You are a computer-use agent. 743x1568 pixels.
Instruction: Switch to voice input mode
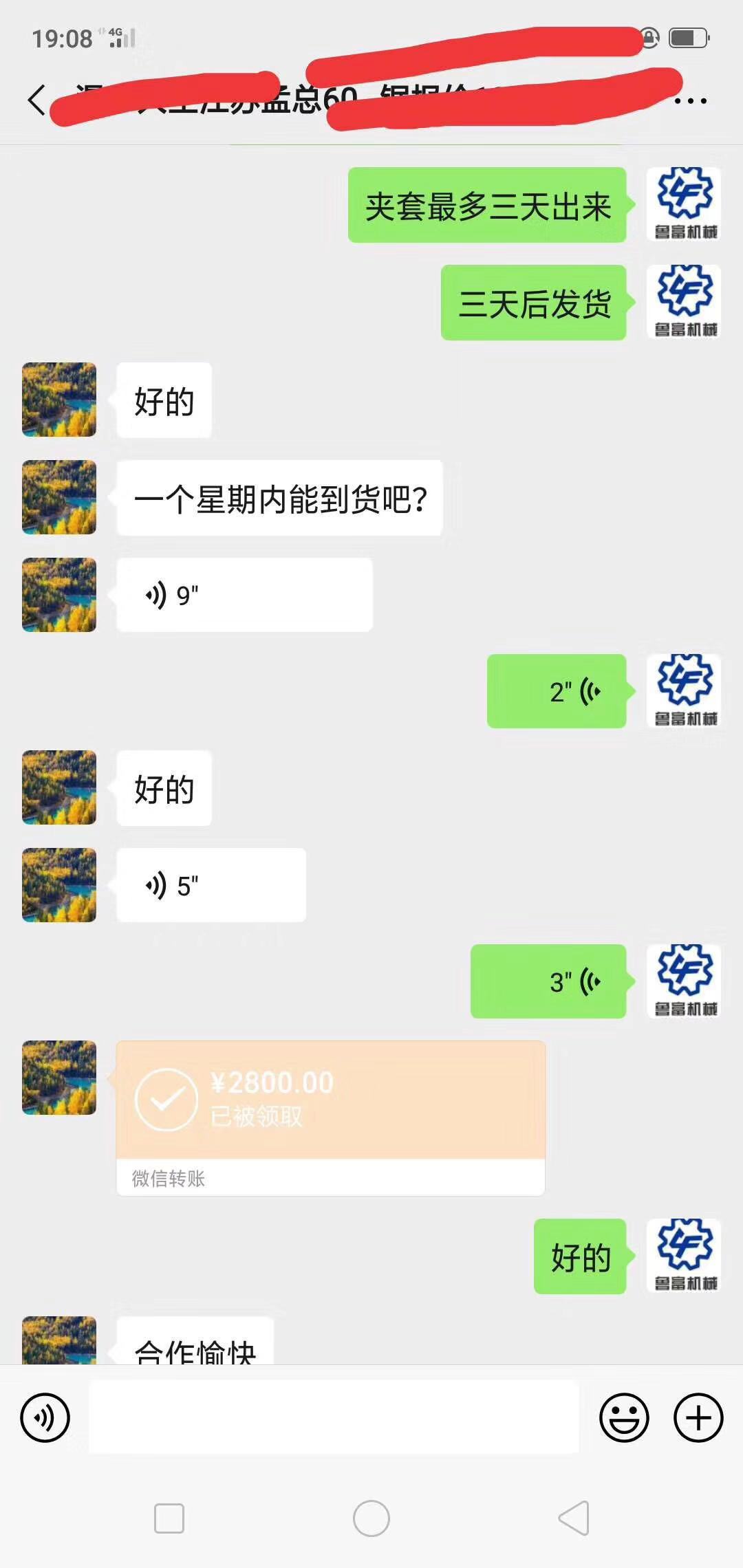point(45,1417)
